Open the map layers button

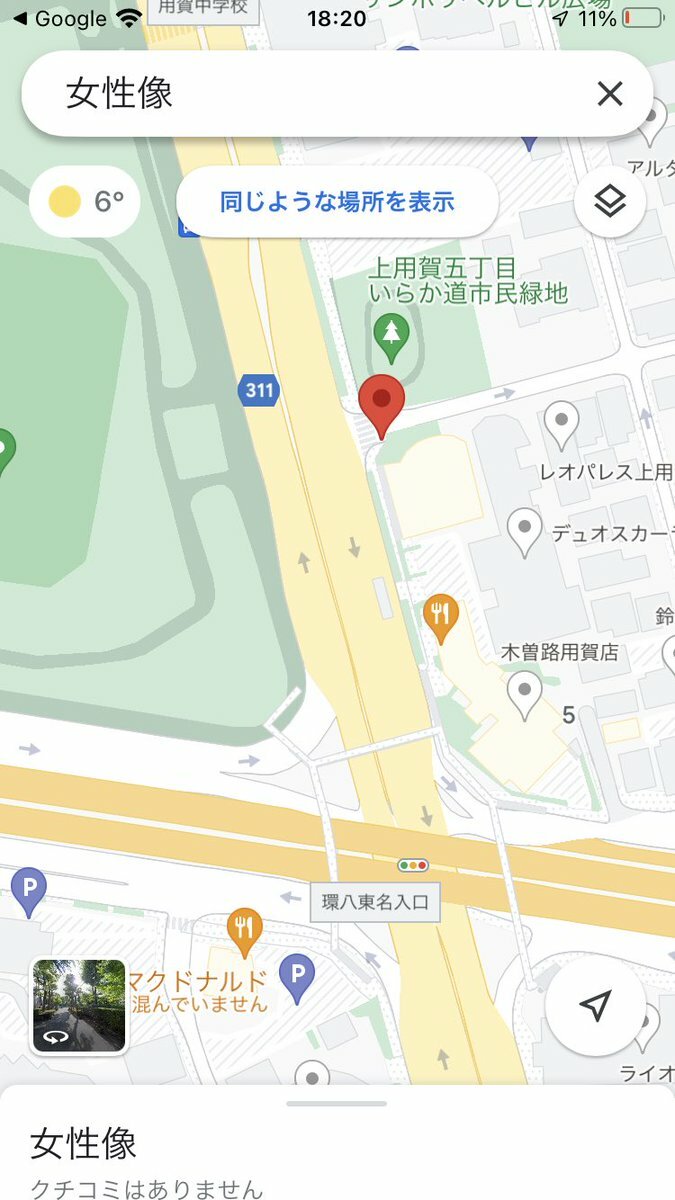coord(609,202)
